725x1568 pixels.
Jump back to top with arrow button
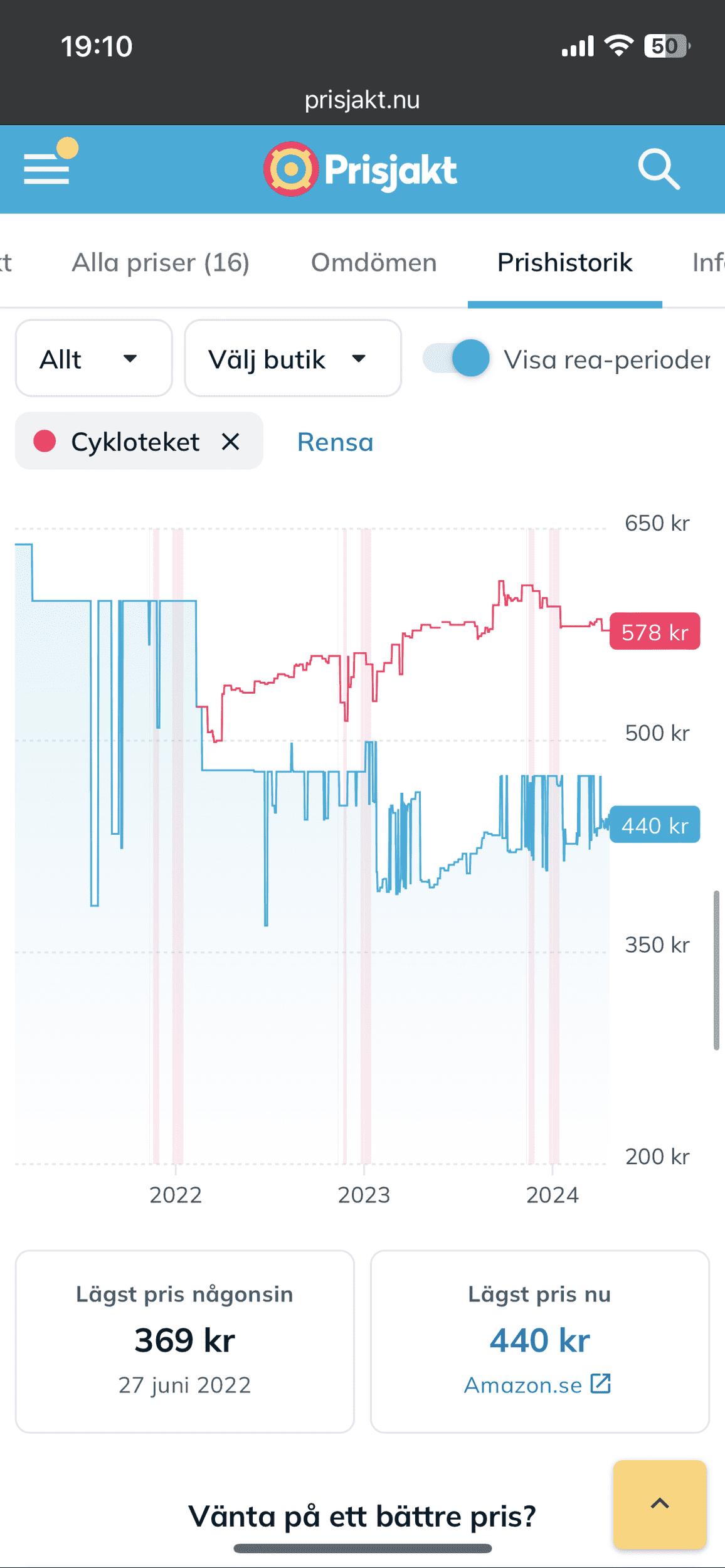pyautogui.click(x=659, y=1503)
